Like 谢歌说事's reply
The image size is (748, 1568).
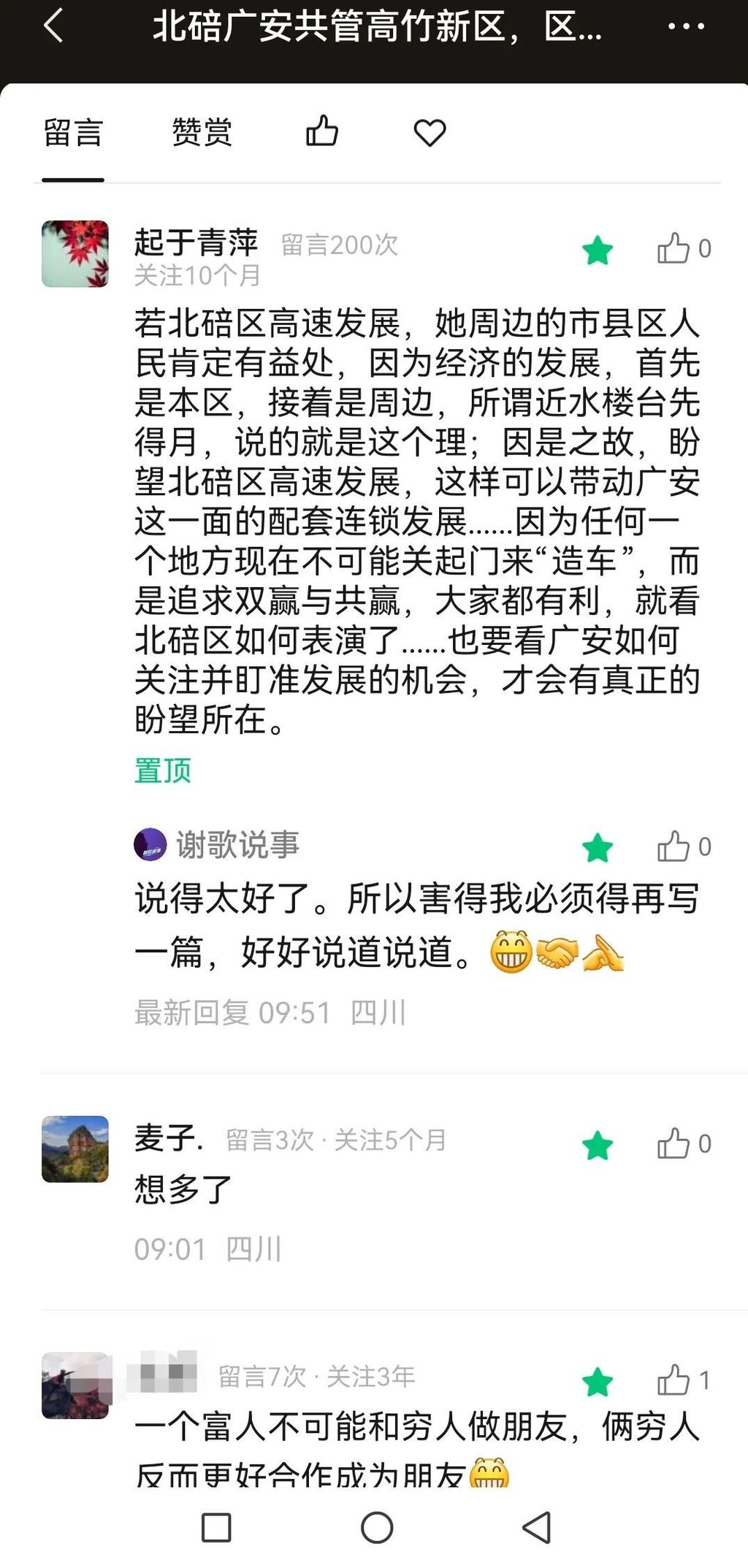click(674, 847)
